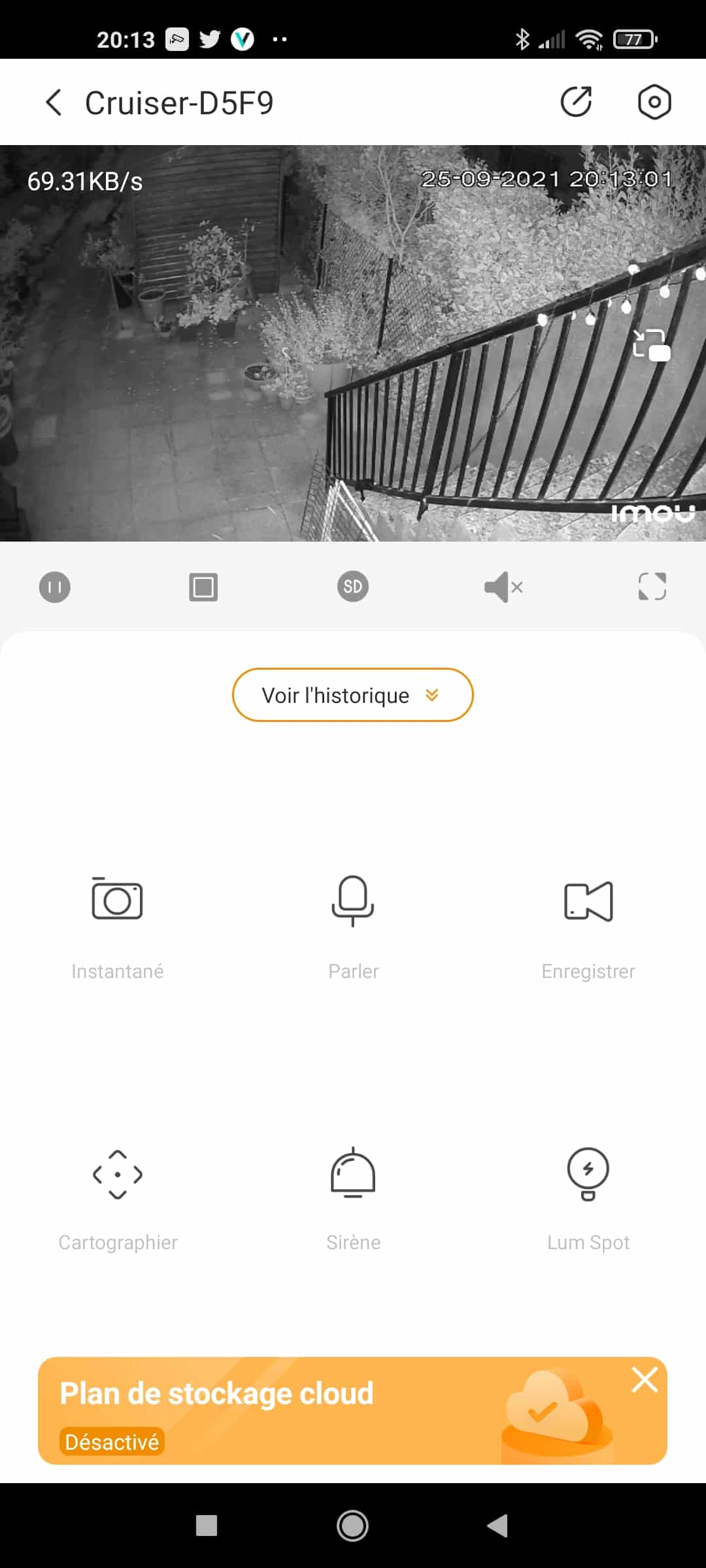Dismiss the cloud storage banner

point(645,1380)
